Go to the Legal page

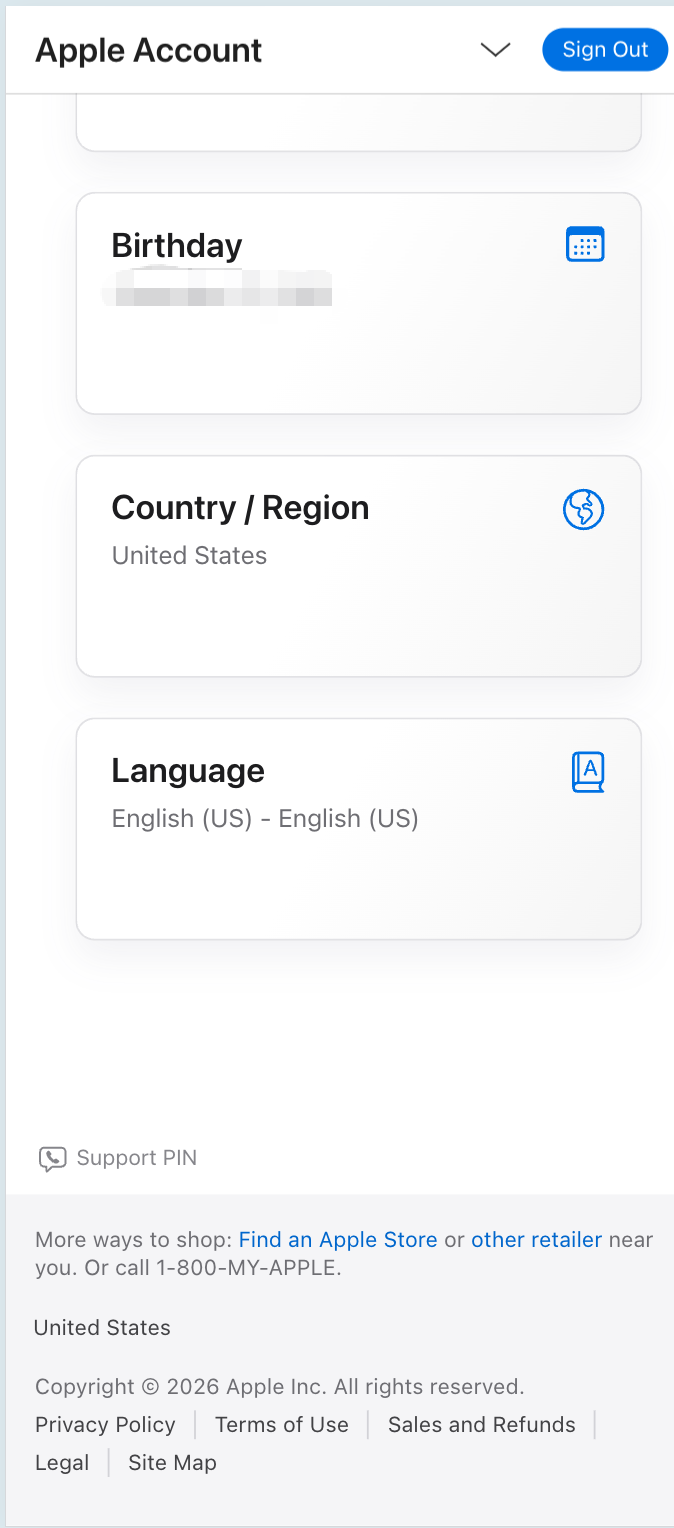click(x=62, y=1463)
